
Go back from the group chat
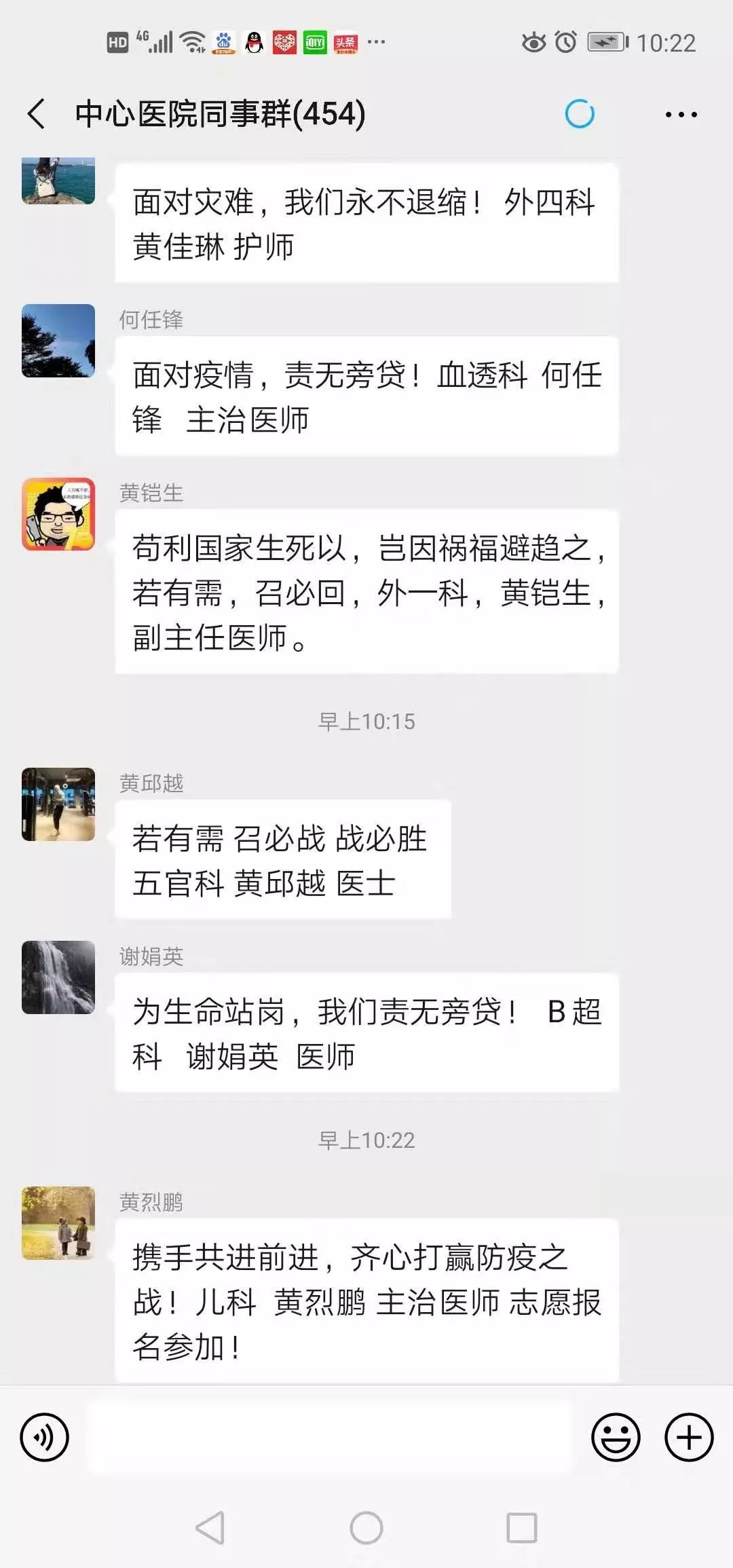[x=37, y=113]
